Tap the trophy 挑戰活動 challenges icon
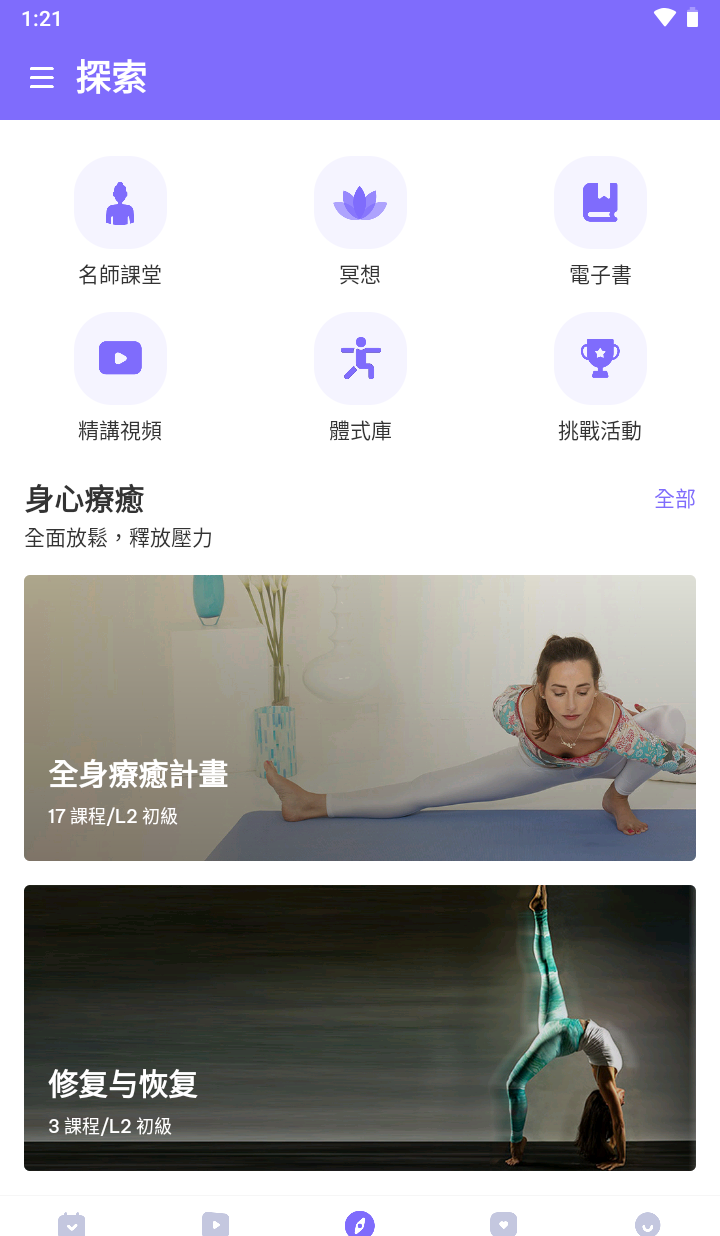This screenshot has height=1236, width=720. 600,358
